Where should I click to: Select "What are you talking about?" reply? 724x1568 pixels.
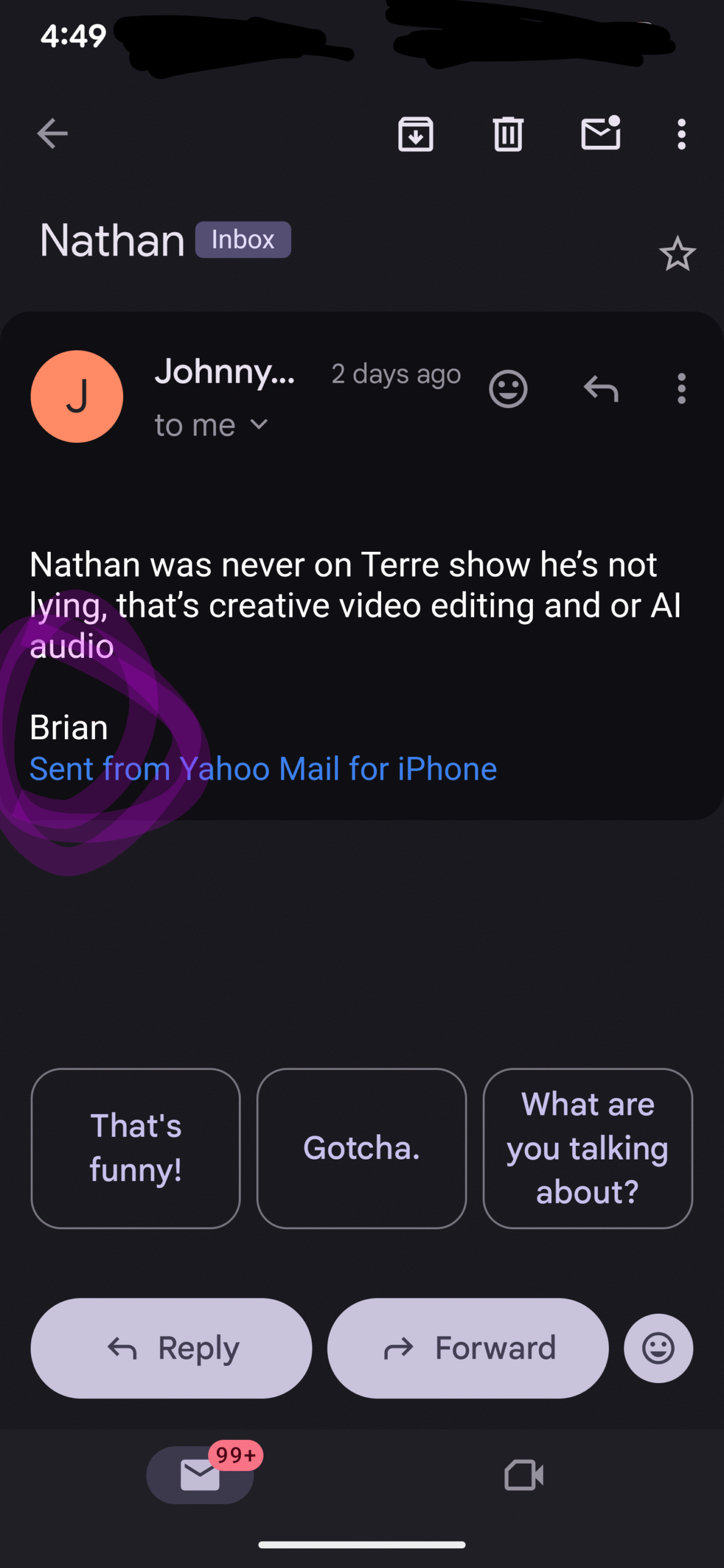click(587, 1148)
